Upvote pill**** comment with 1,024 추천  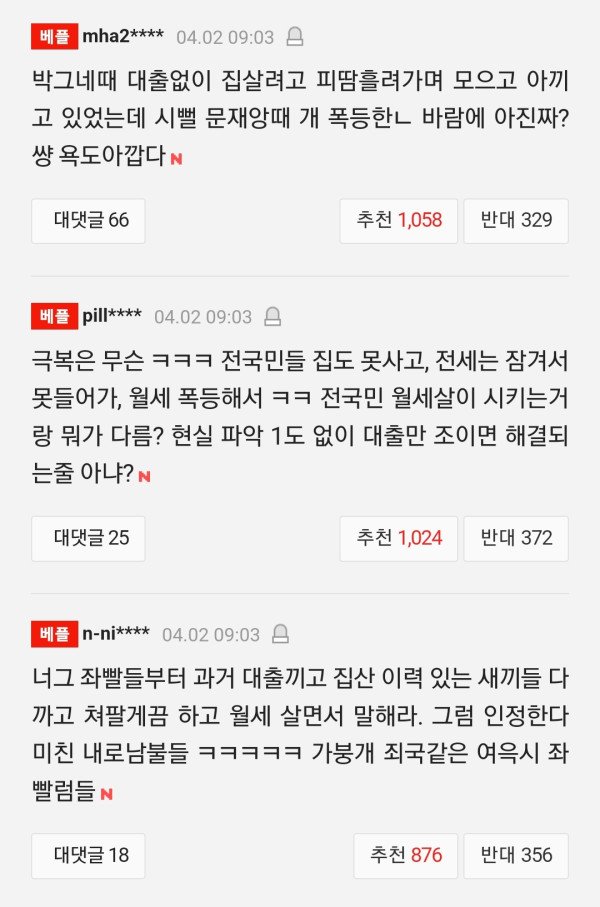pos(399,538)
